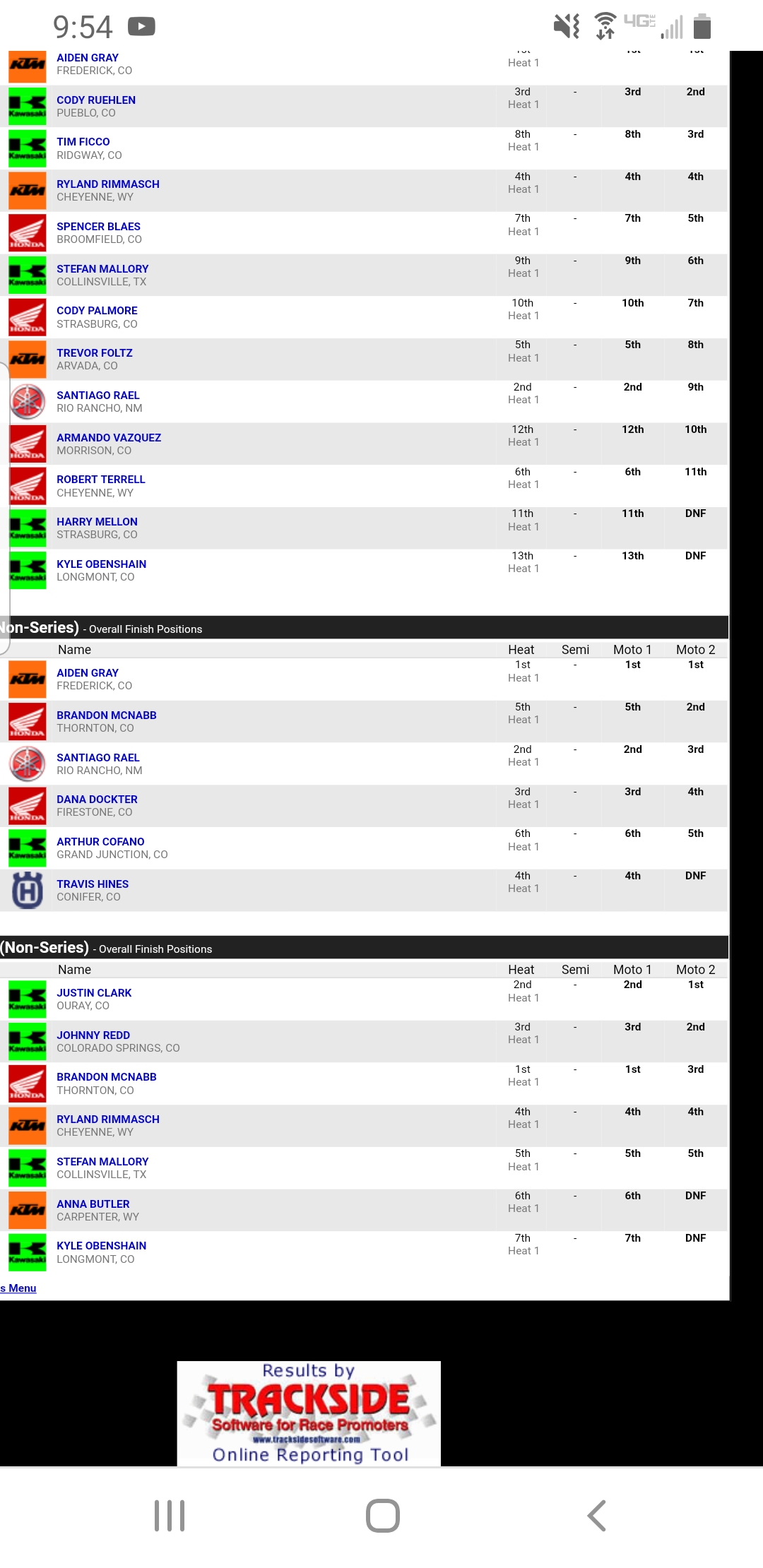Open Travis Hines rider link
The width and height of the screenshot is (763, 1568).
tap(93, 884)
